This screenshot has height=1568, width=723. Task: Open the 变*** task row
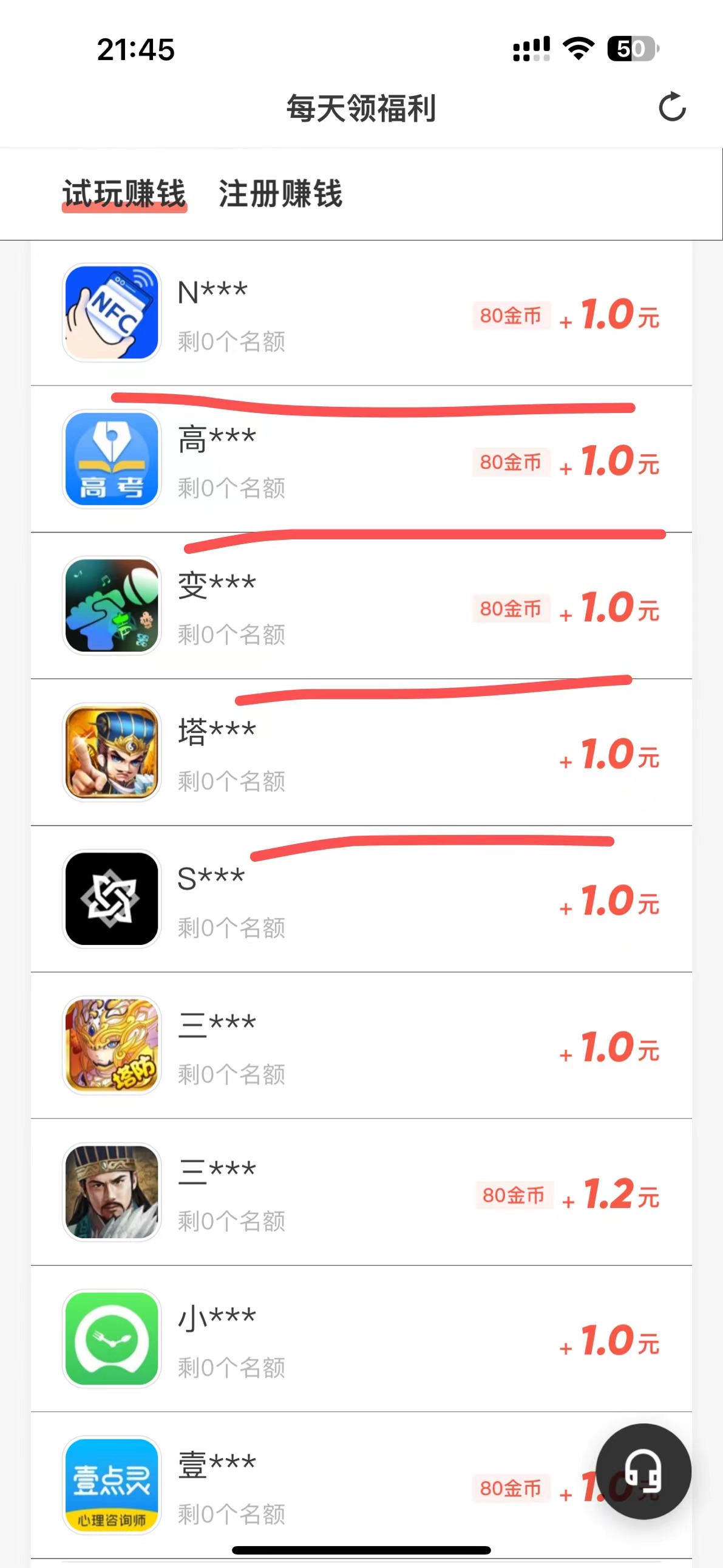362,605
